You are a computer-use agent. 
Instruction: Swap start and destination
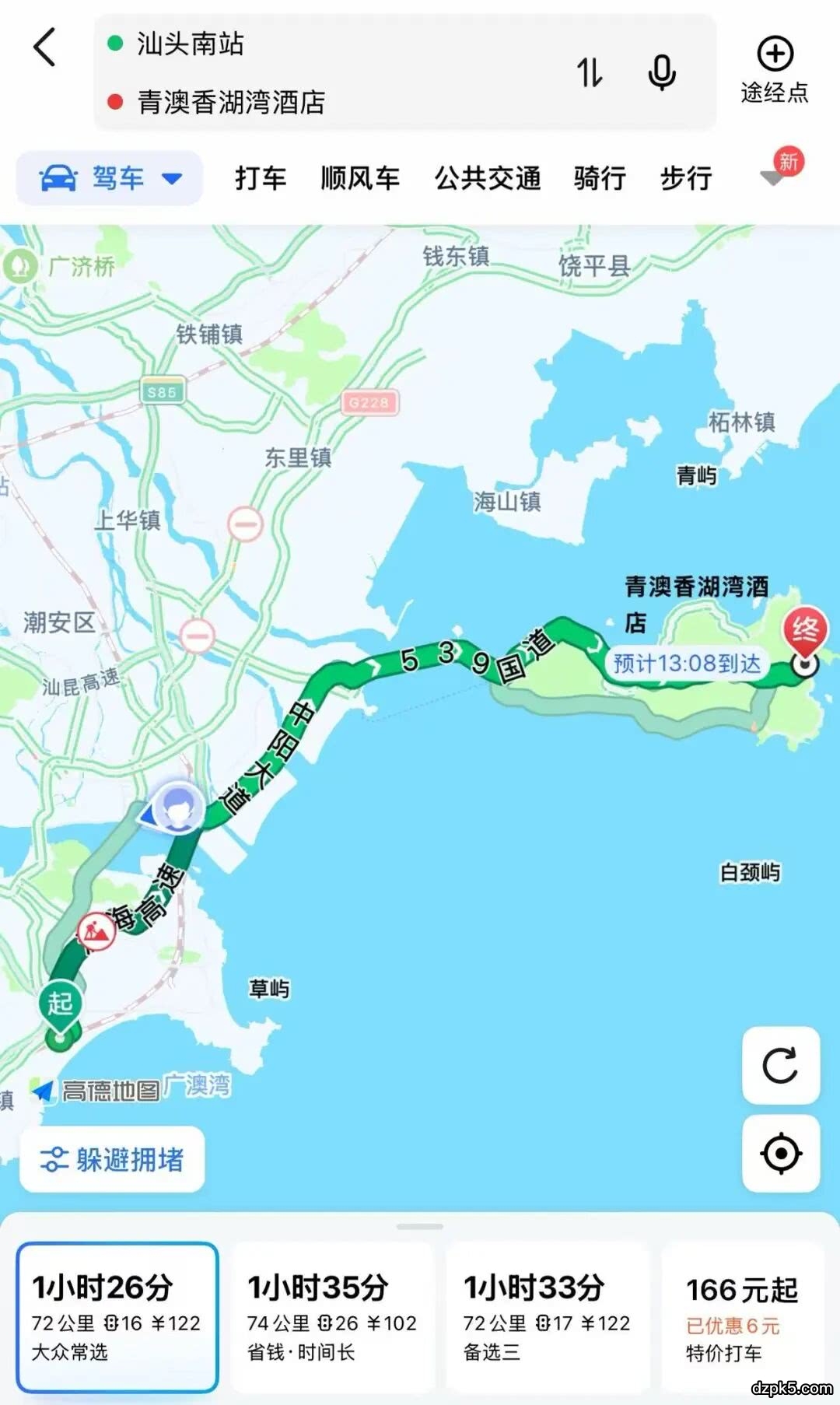[589, 73]
